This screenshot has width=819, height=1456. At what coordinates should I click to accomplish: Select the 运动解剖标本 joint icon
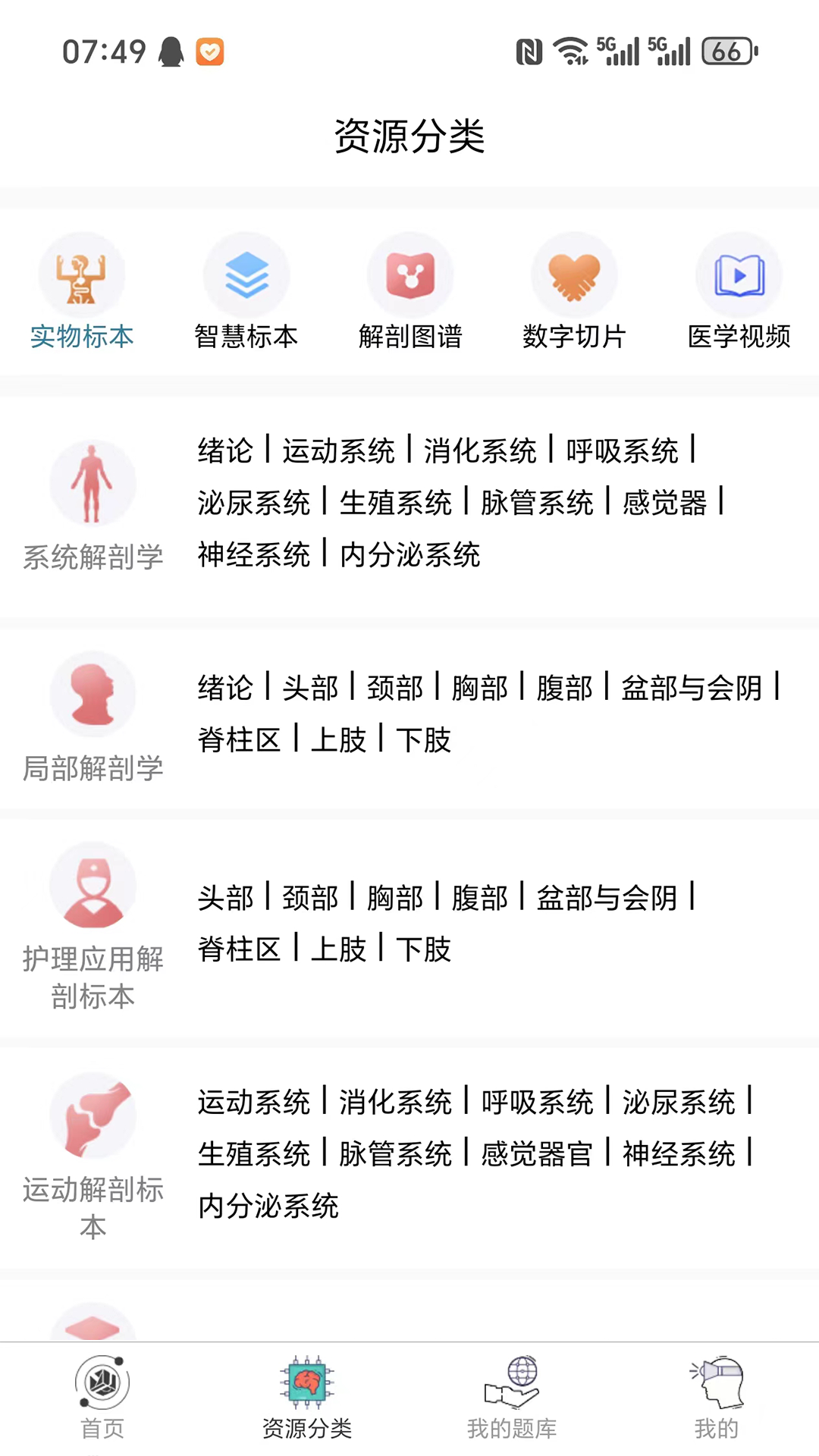[93, 1115]
